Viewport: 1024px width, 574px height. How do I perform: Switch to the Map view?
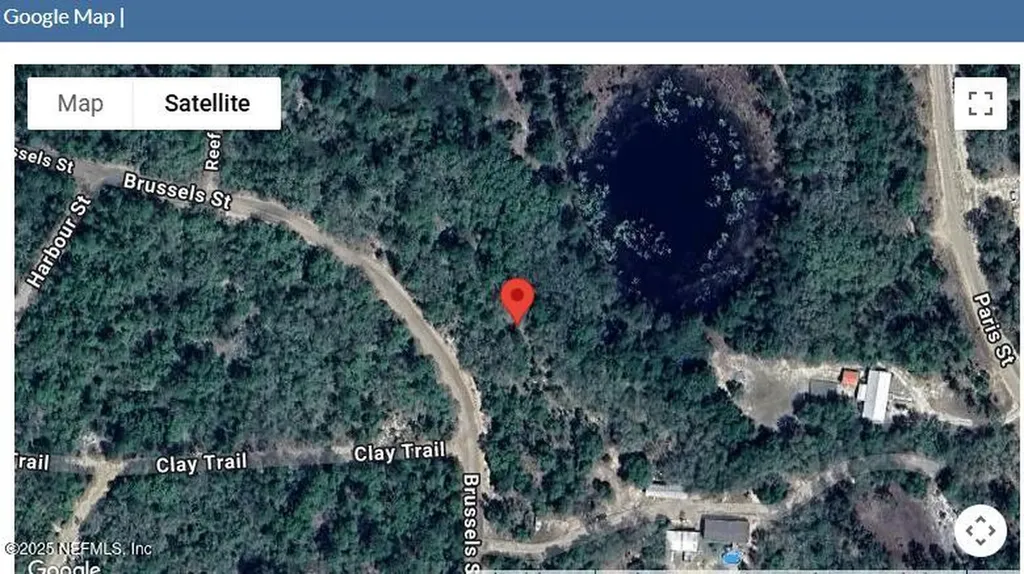coord(80,104)
